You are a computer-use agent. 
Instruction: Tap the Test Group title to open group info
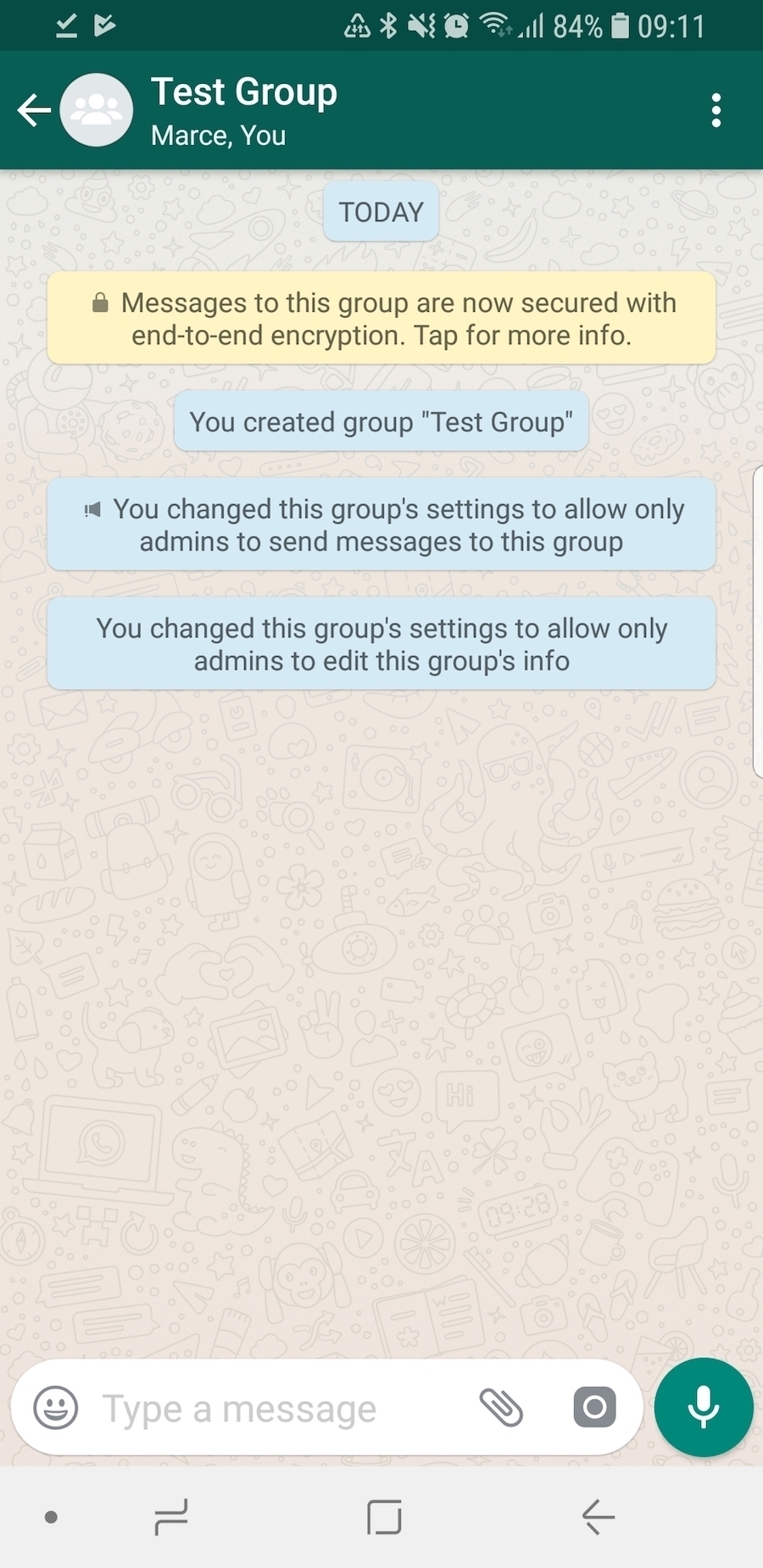pyautogui.click(x=244, y=92)
